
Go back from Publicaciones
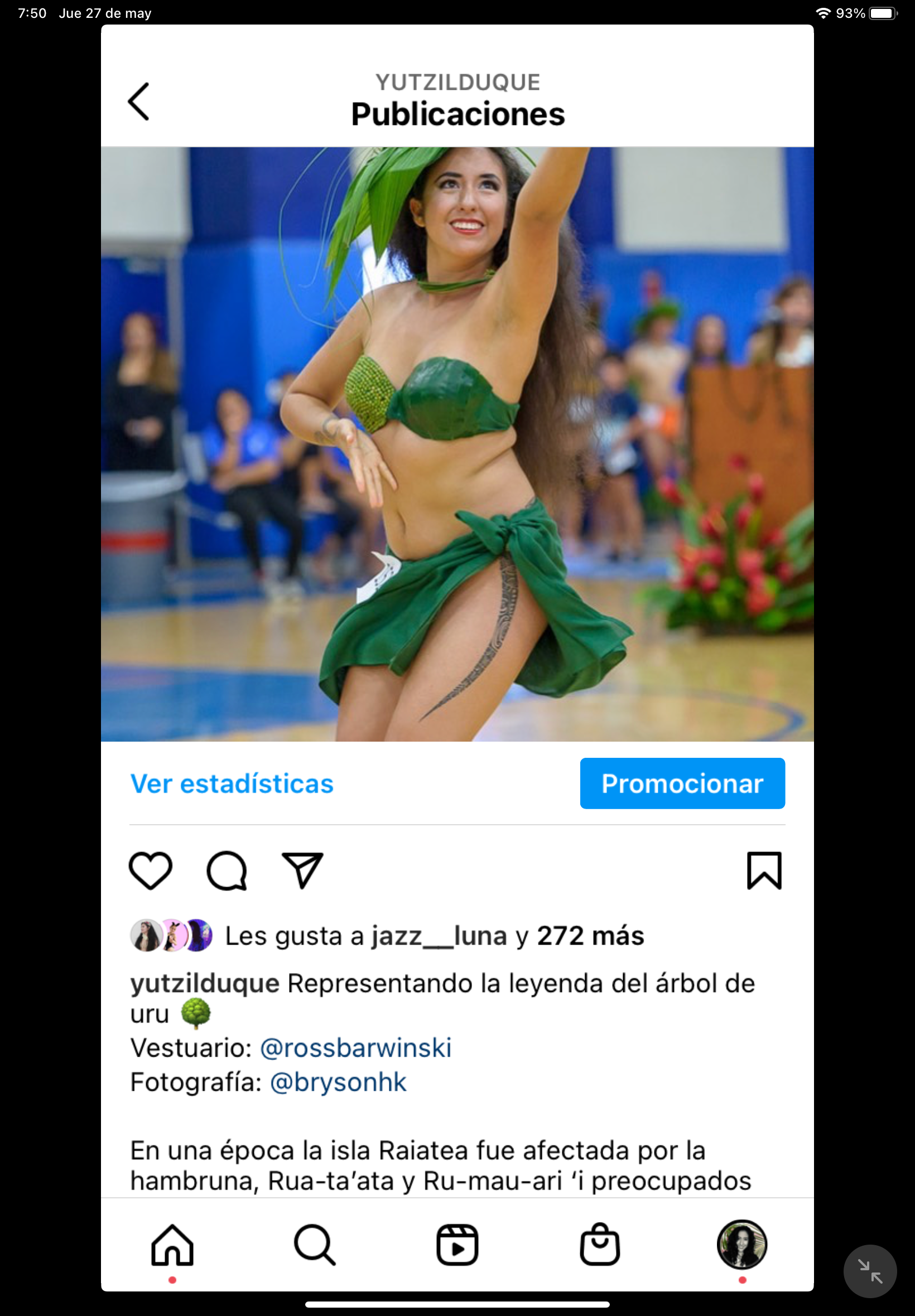pyautogui.click(x=139, y=101)
